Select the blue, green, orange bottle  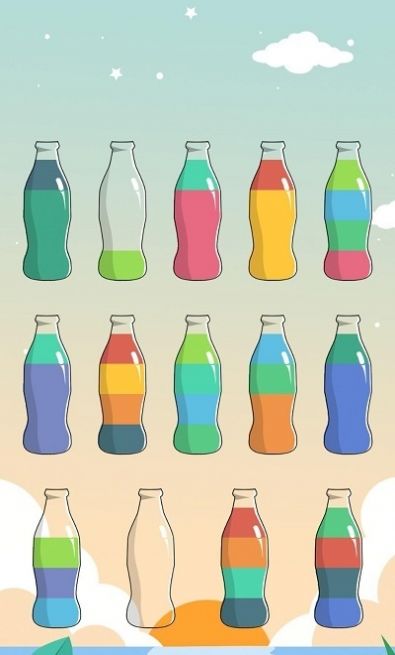[273, 384]
